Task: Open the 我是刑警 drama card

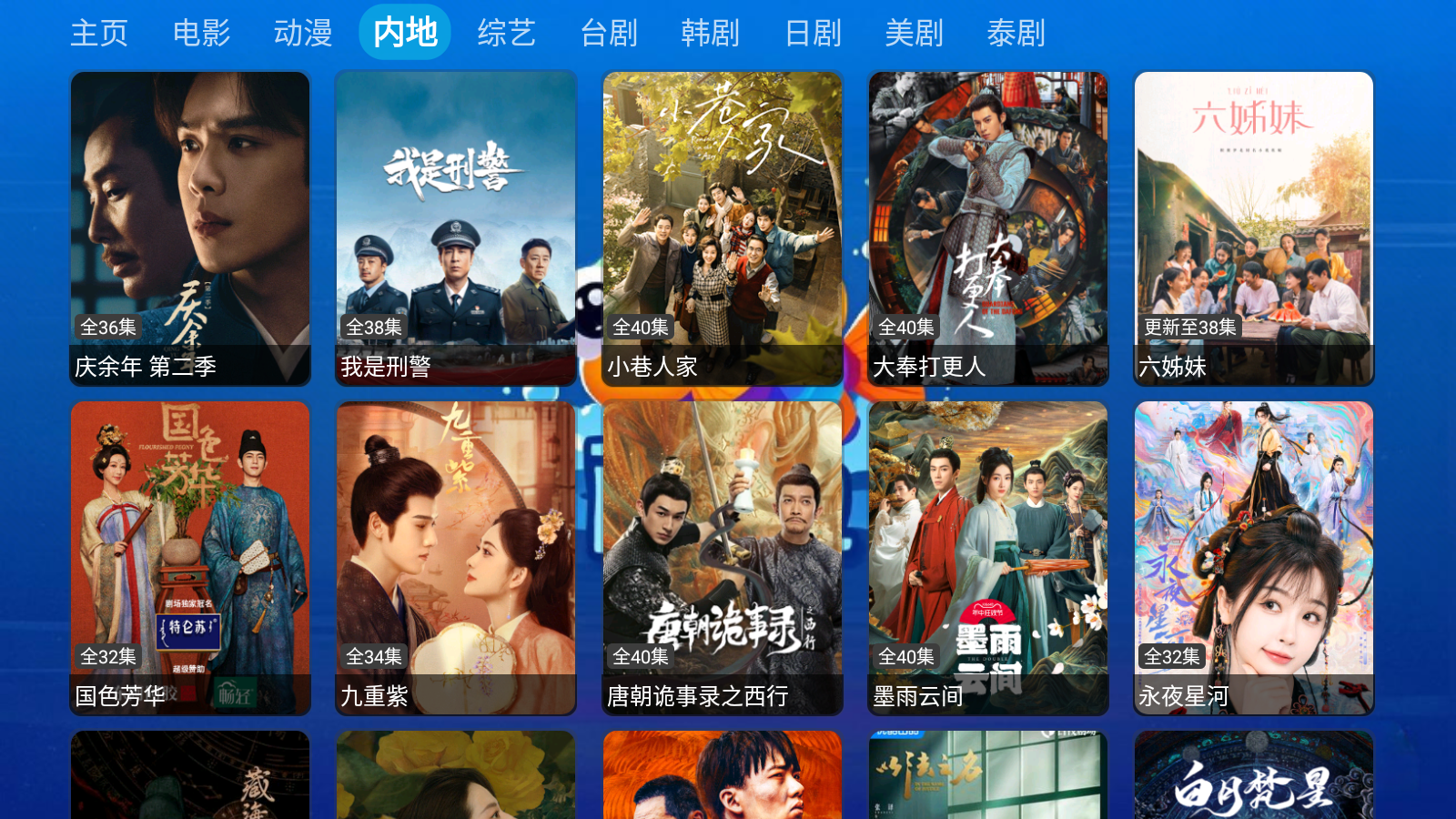Action: point(456,227)
